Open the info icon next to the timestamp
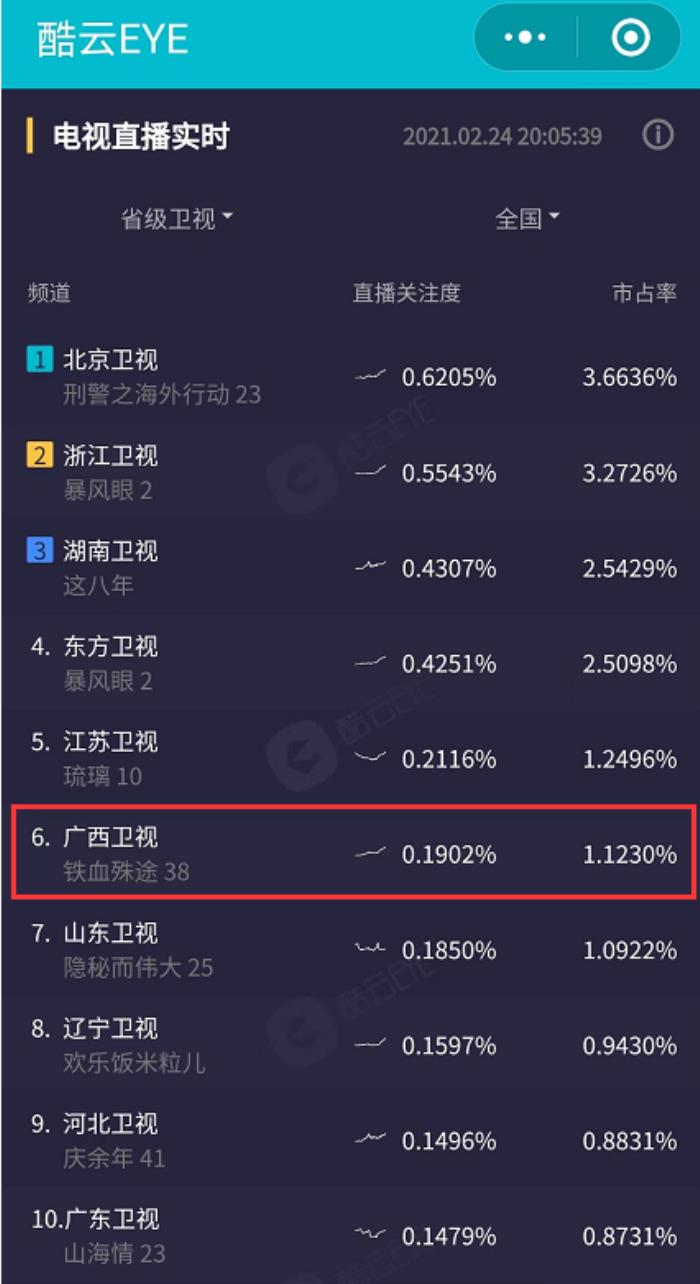The width and height of the screenshot is (700, 1284). pyautogui.click(x=657, y=135)
